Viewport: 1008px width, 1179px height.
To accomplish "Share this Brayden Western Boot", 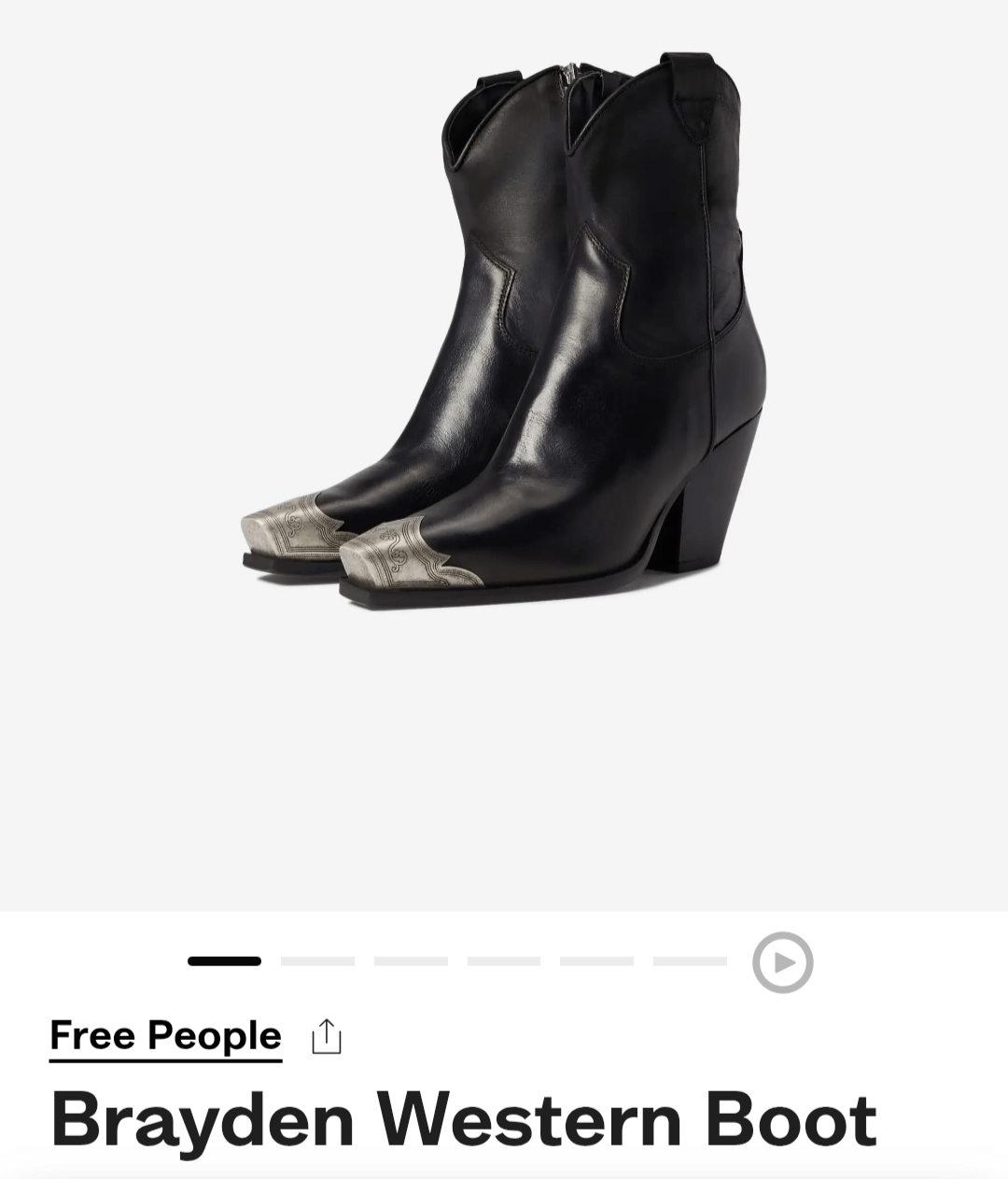I will [x=326, y=1037].
